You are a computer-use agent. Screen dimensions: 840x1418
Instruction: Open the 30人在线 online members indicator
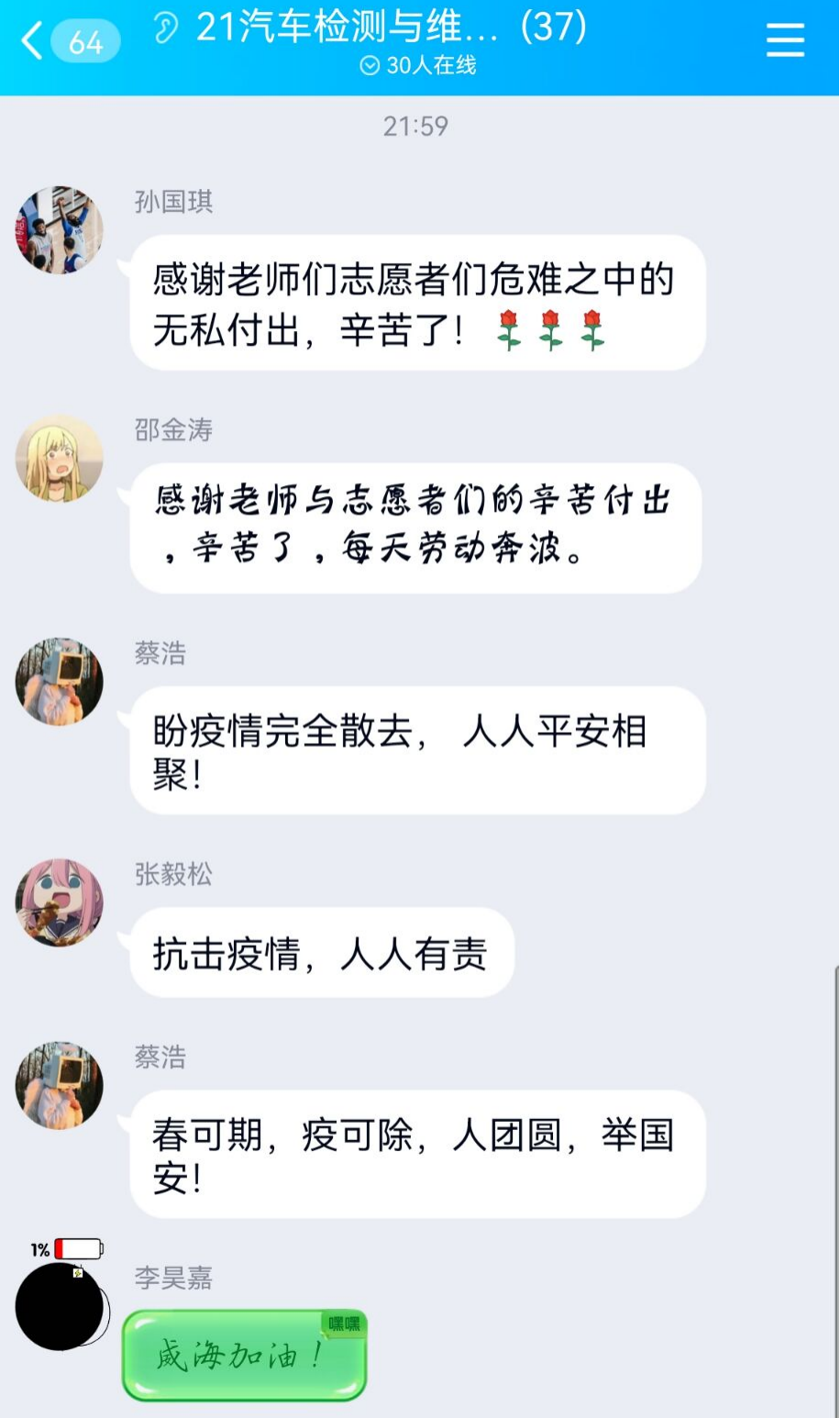418,65
